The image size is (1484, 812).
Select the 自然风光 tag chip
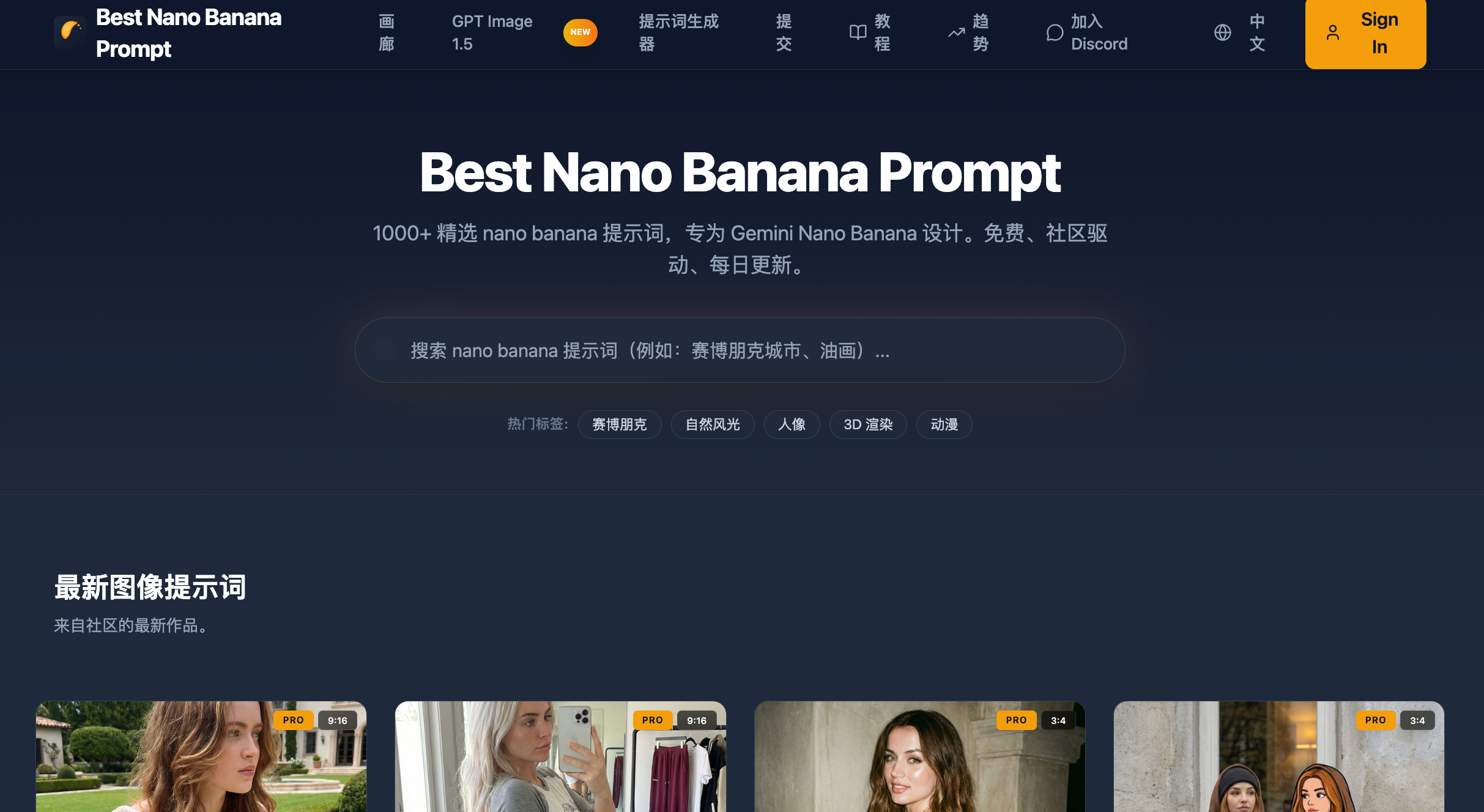point(712,424)
